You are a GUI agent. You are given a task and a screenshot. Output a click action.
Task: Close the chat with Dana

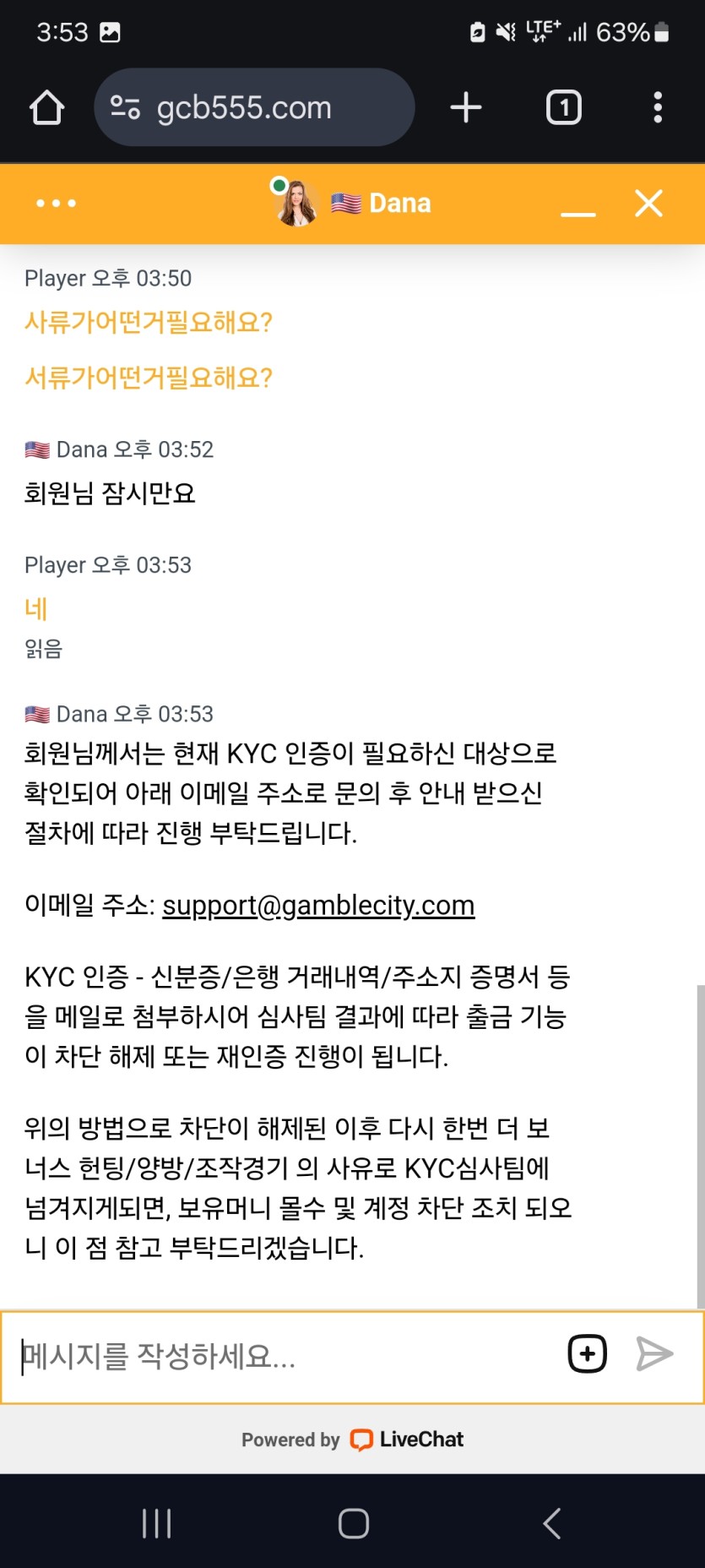coord(648,204)
